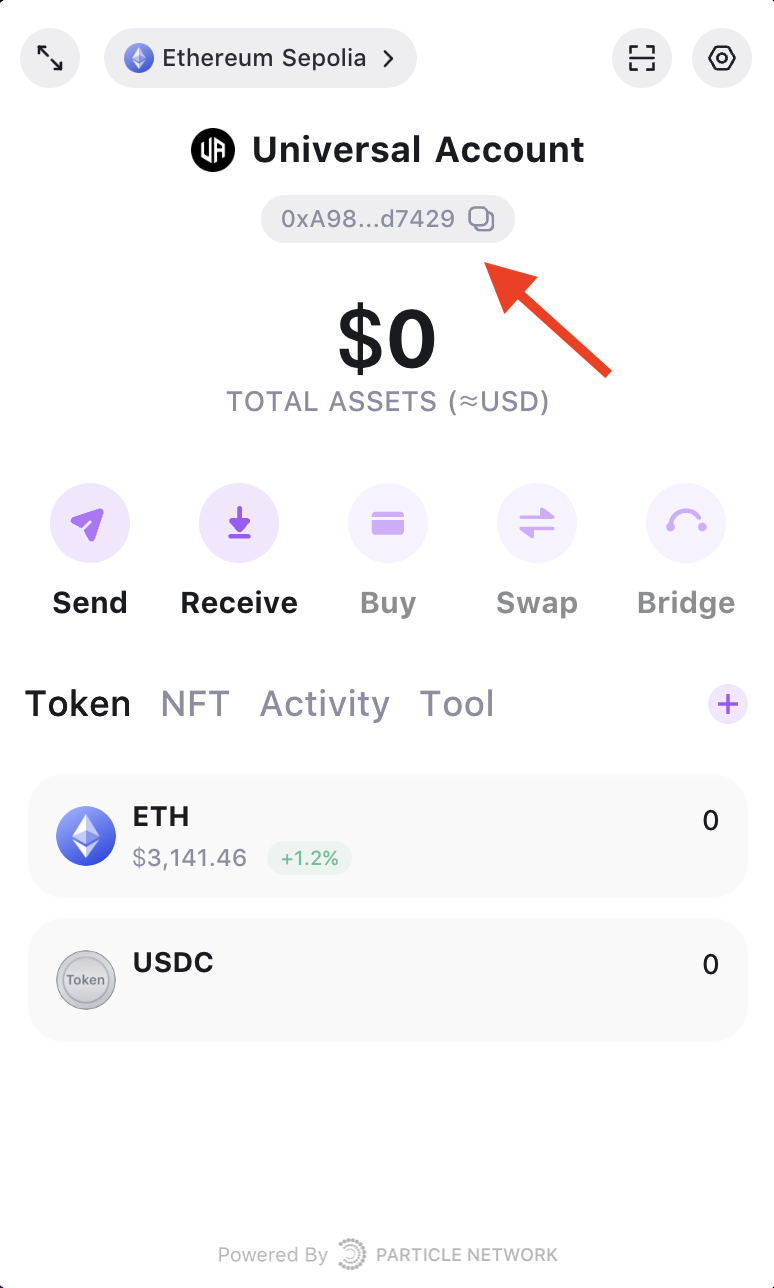774x1288 pixels.
Task: Copy the wallet address 0xA98...d7429
Action: pos(482,219)
